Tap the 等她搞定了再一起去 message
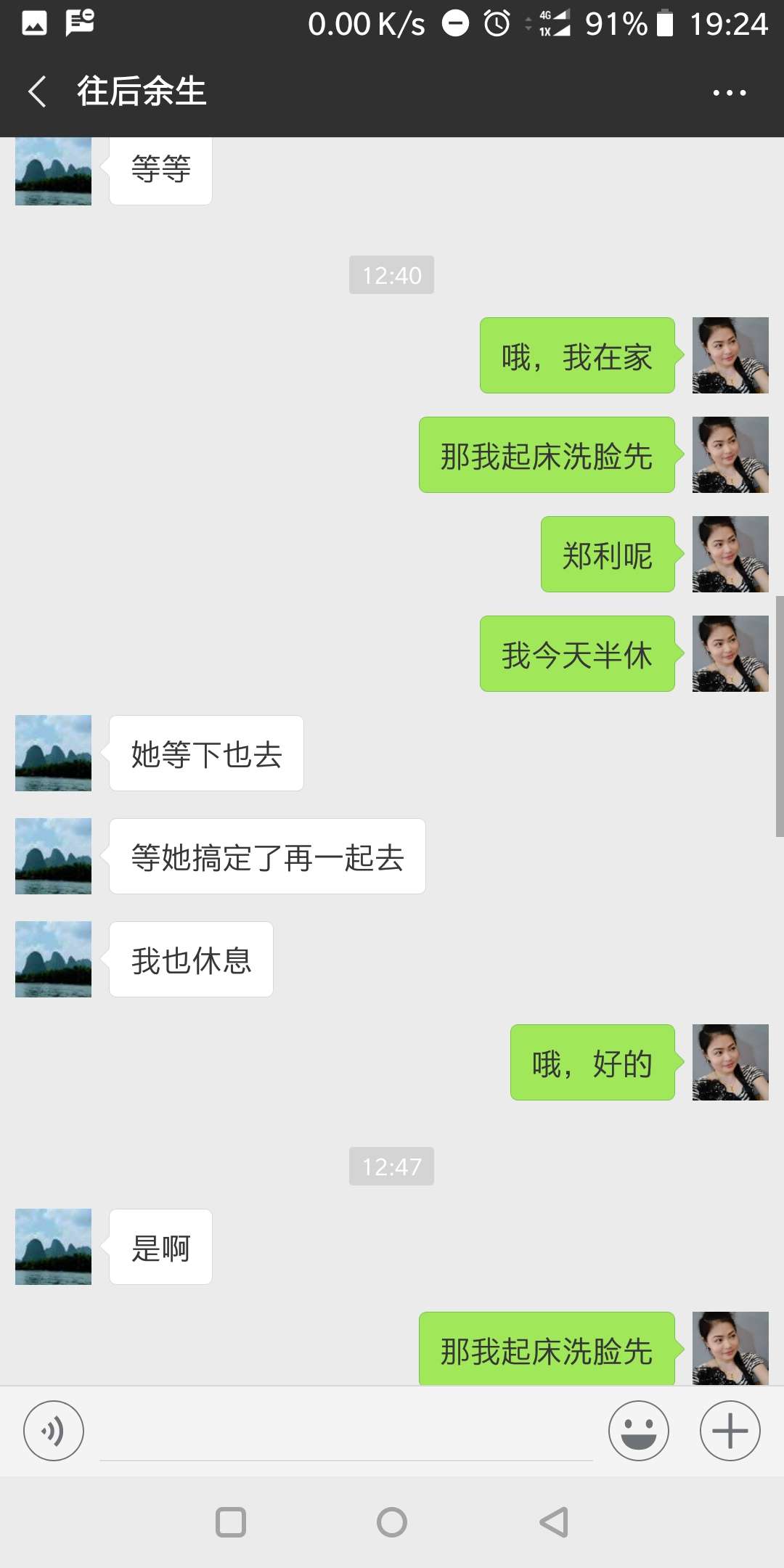The image size is (784, 1568). 266,857
